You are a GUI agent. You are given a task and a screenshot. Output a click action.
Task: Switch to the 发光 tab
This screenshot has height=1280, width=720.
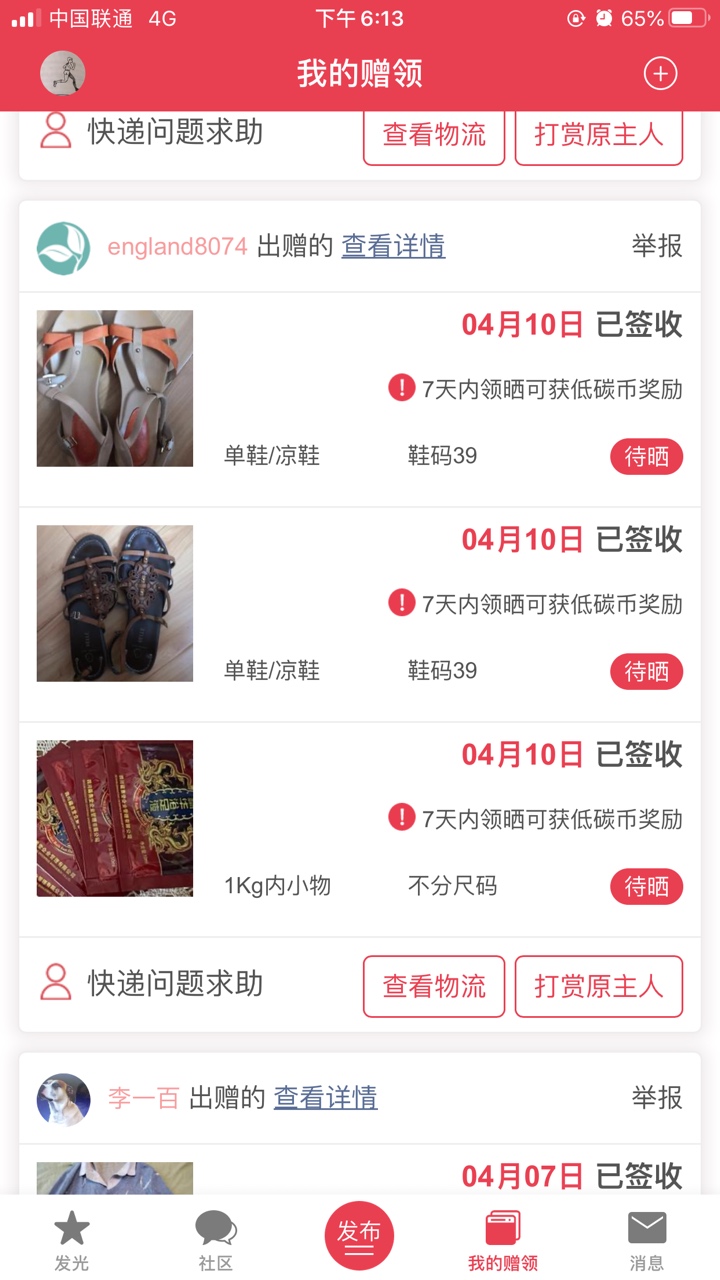point(72,1239)
